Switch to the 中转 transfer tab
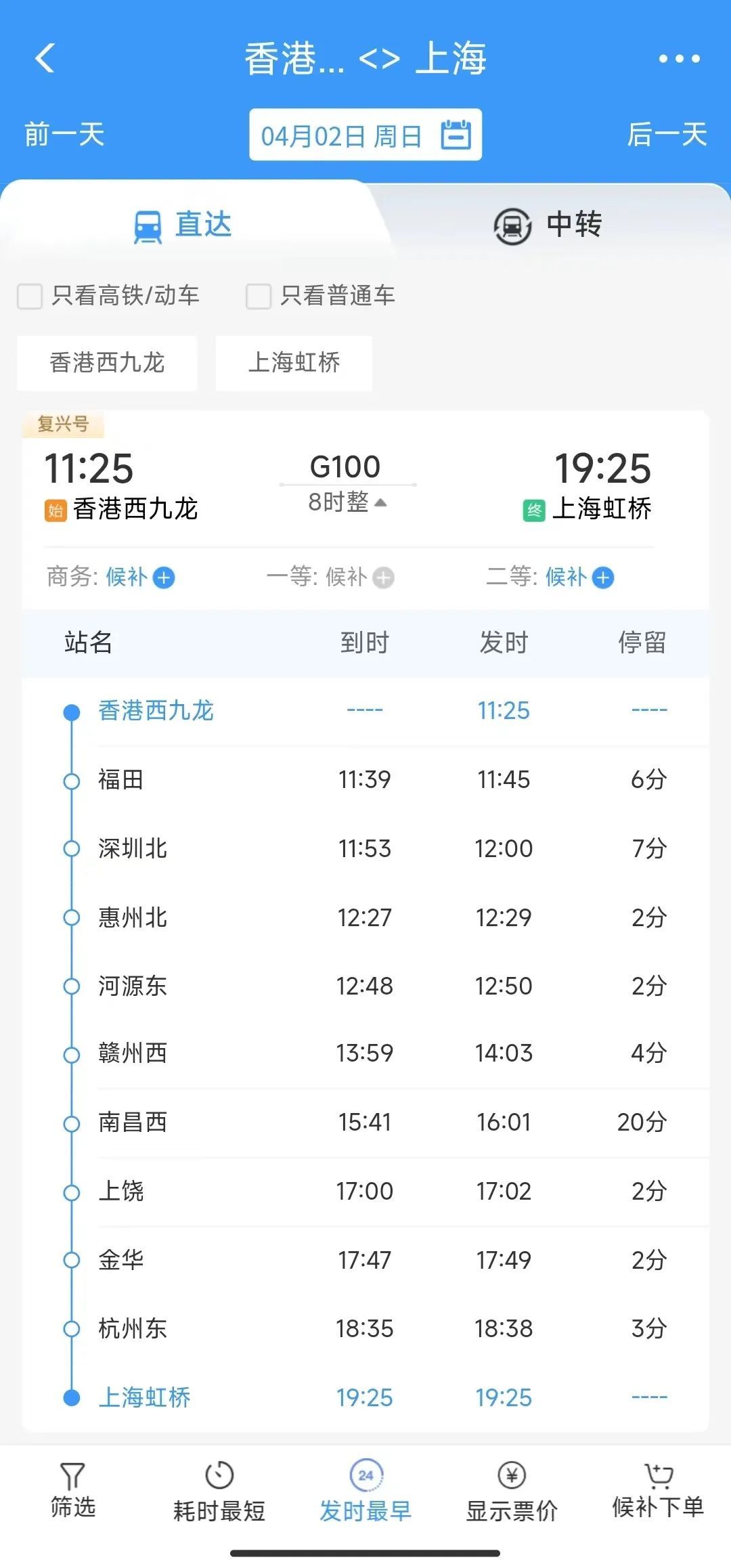The width and height of the screenshot is (731, 1568). pos(548,225)
